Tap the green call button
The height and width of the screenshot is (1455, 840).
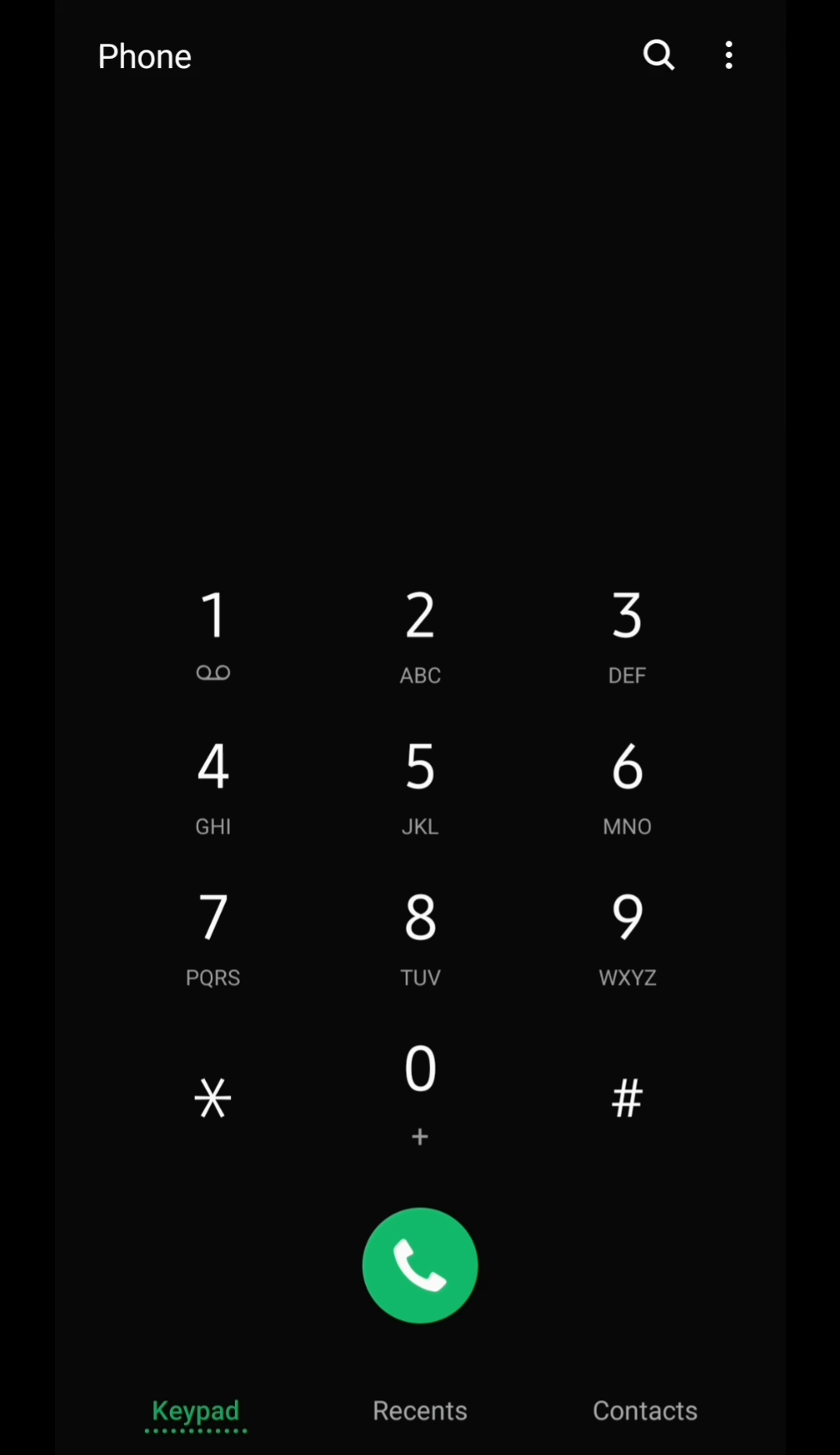pyautogui.click(x=420, y=1265)
